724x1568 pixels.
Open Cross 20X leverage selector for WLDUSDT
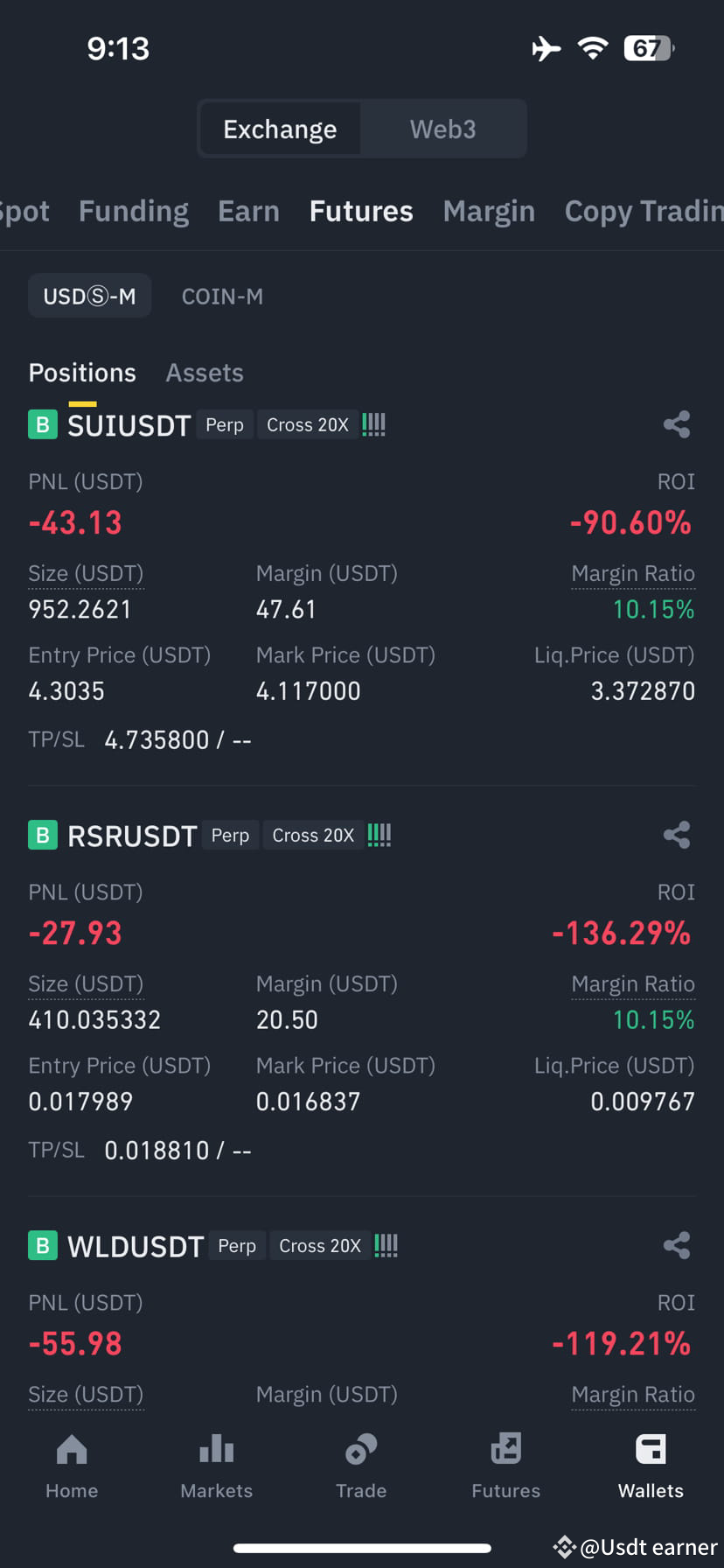pyautogui.click(x=319, y=1245)
